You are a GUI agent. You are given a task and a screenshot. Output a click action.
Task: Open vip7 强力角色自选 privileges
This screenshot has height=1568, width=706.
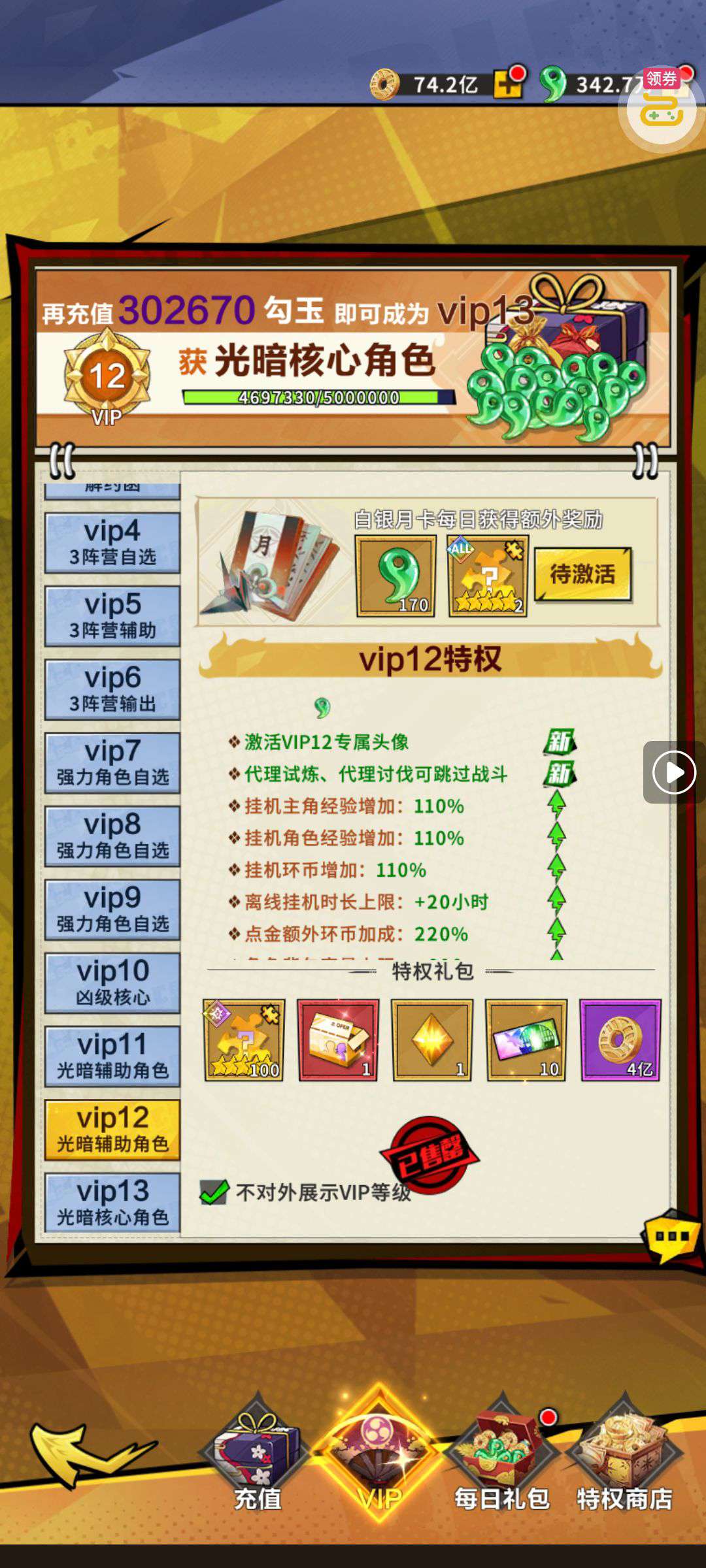(x=112, y=763)
